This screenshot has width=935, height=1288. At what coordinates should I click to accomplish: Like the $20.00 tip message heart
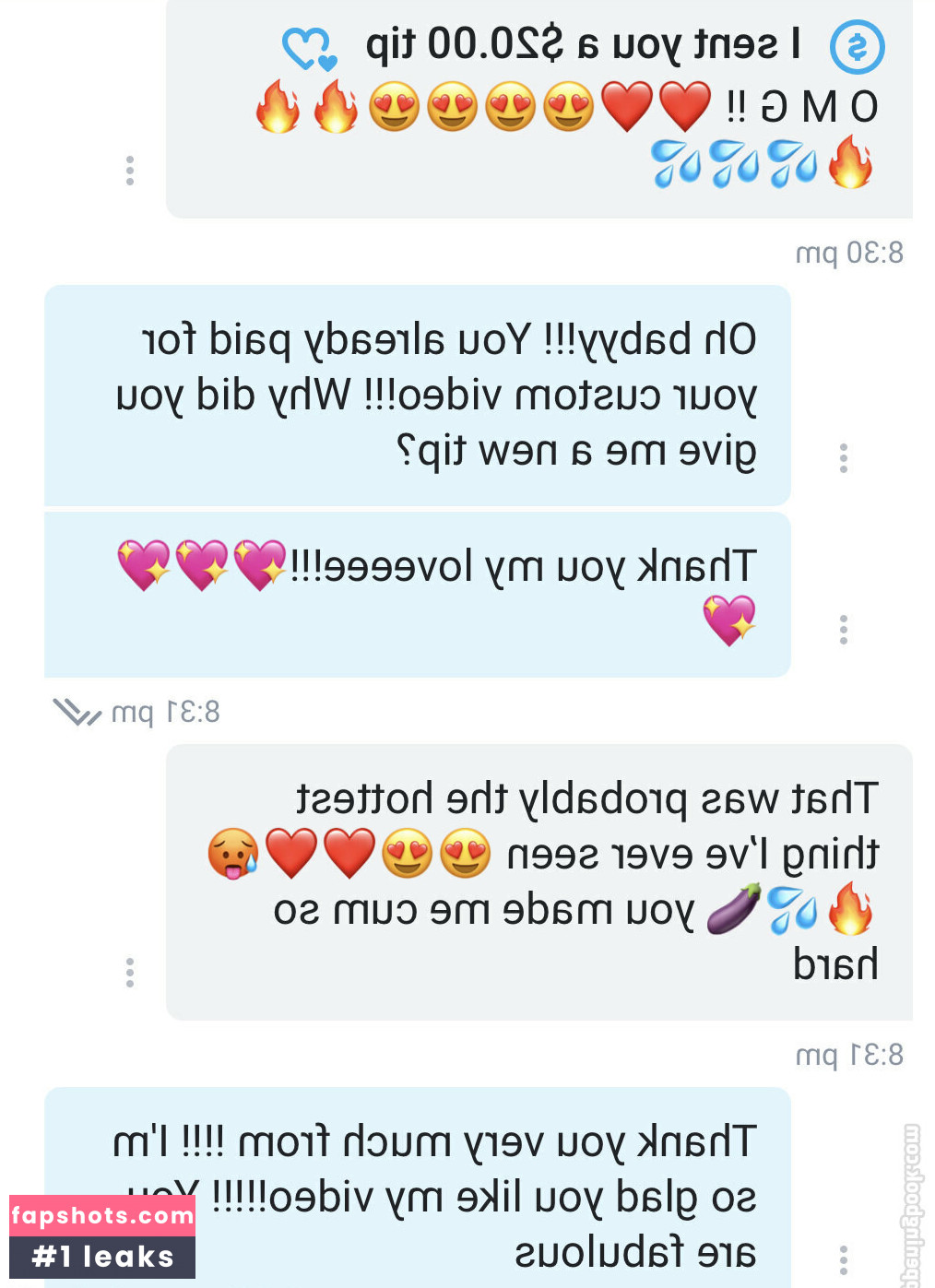(308, 48)
